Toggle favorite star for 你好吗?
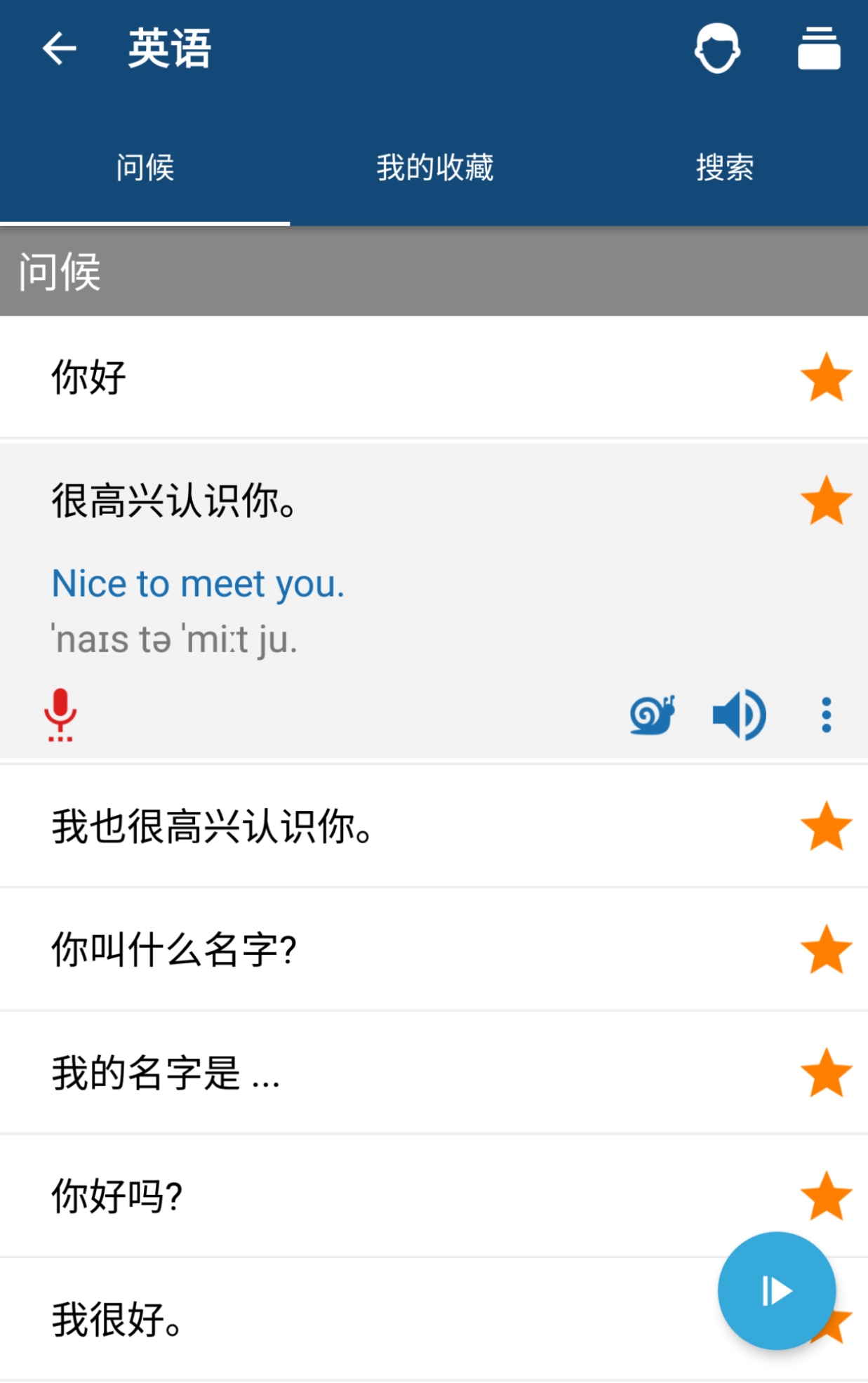The height and width of the screenshot is (1383, 868). 826,1196
